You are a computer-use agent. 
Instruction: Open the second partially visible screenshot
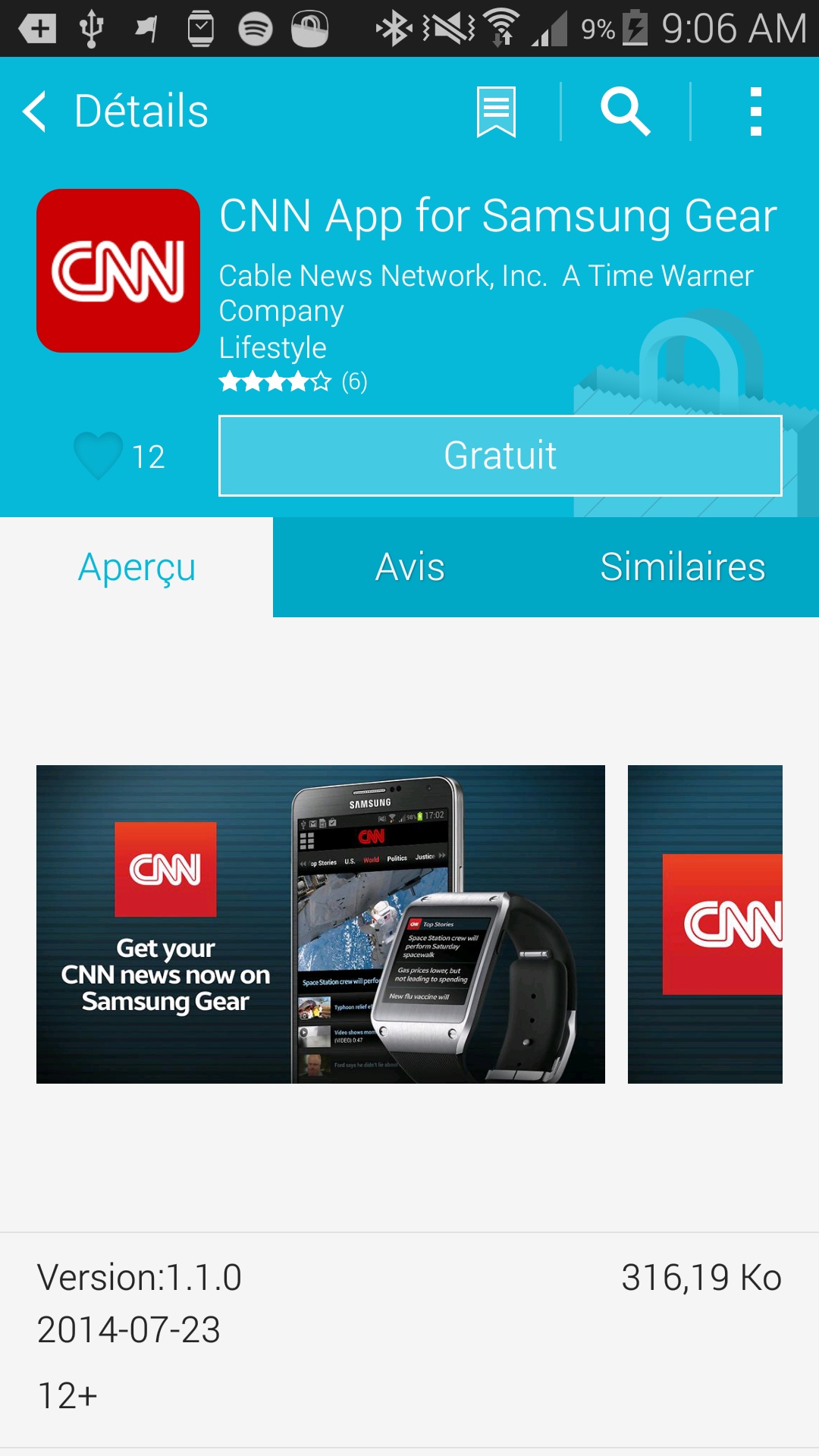tap(705, 924)
